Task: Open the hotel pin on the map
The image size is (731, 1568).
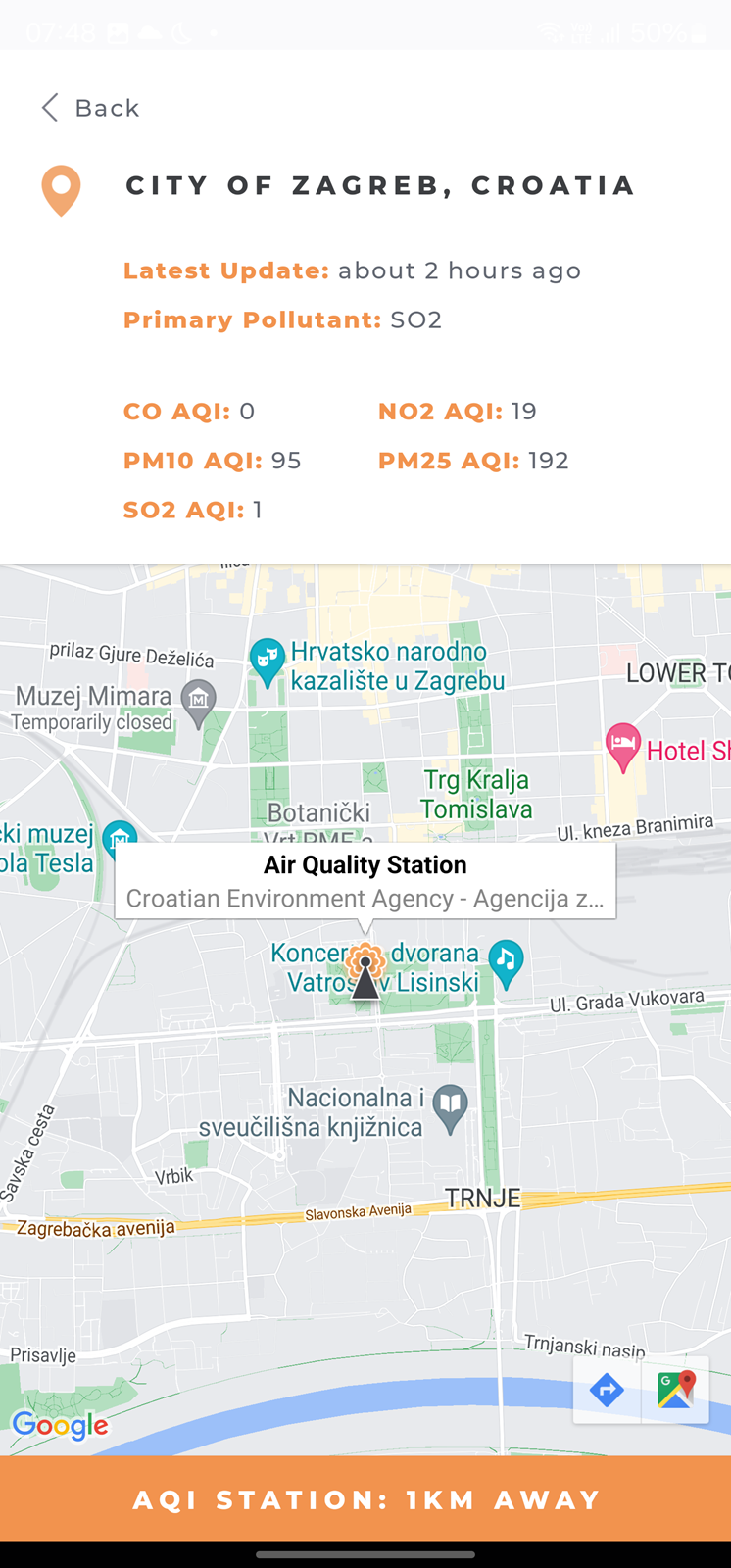Action: [x=623, y=748]
